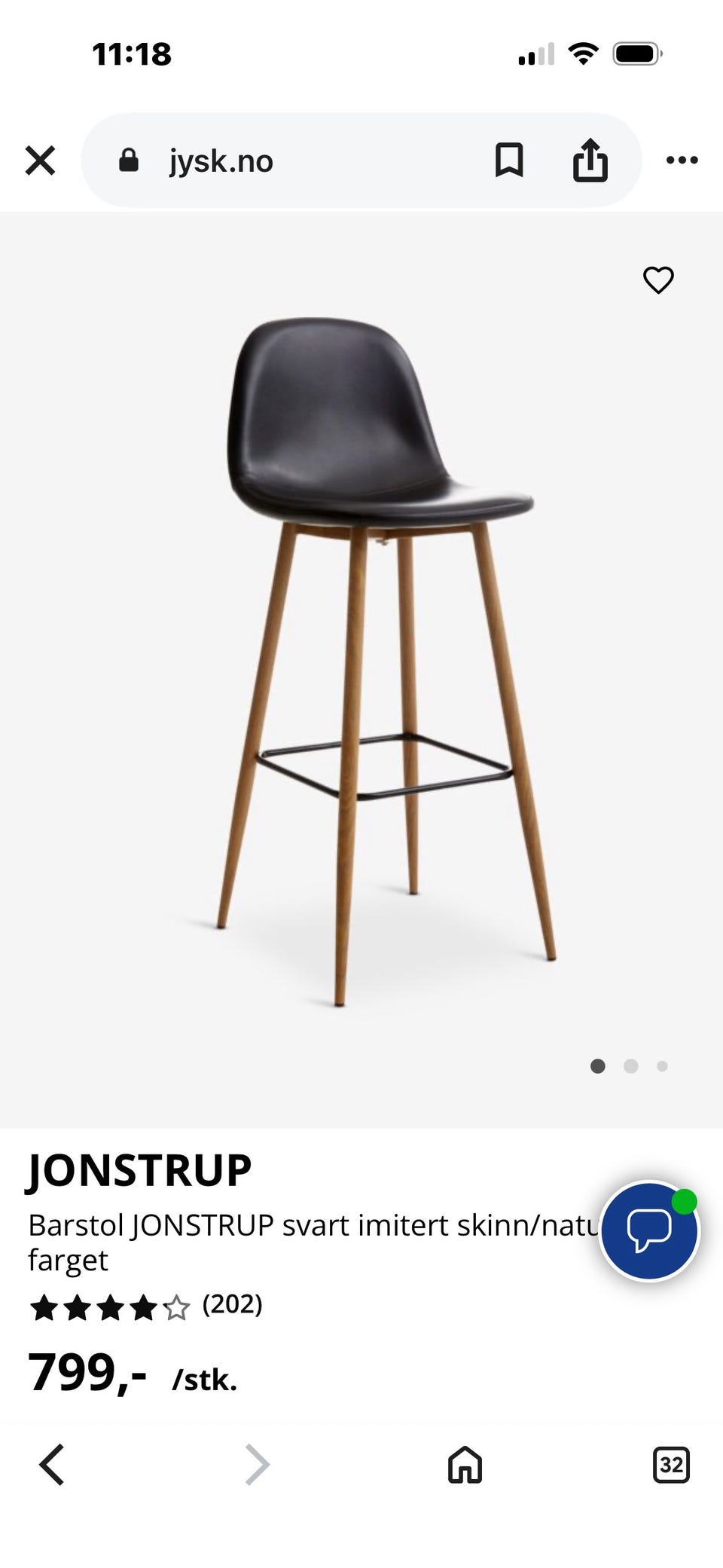
Task: Open the browser overflow menu
Action: pyautogui.click(x=682, y=160)
